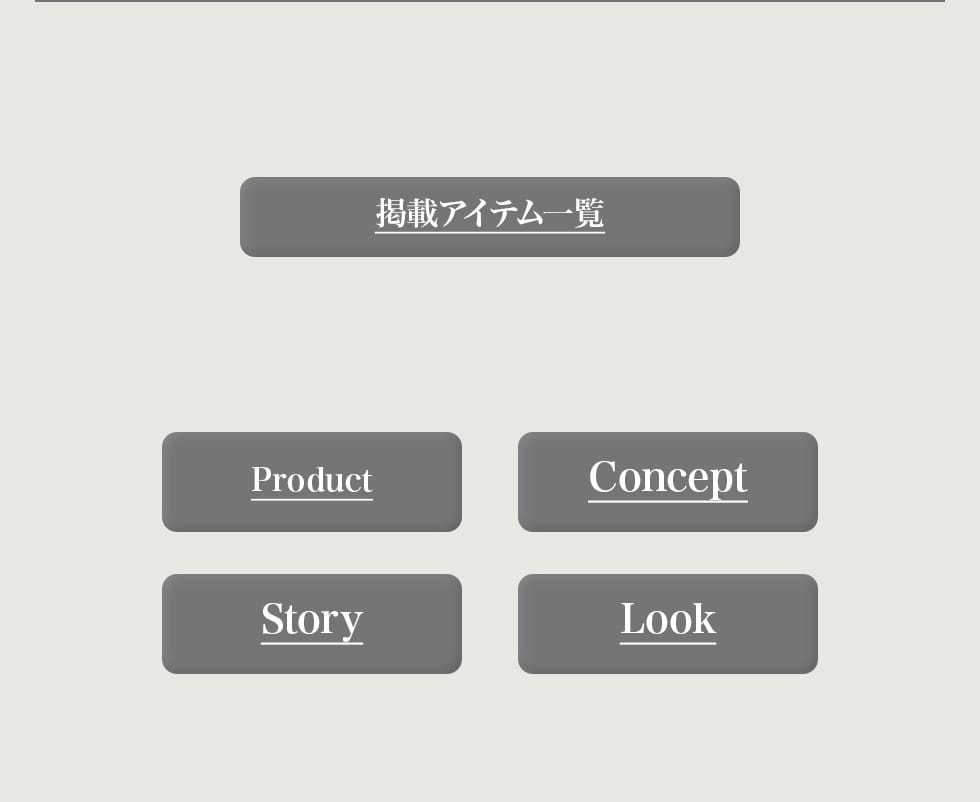Open the Concept page

(x=667, y=481)
